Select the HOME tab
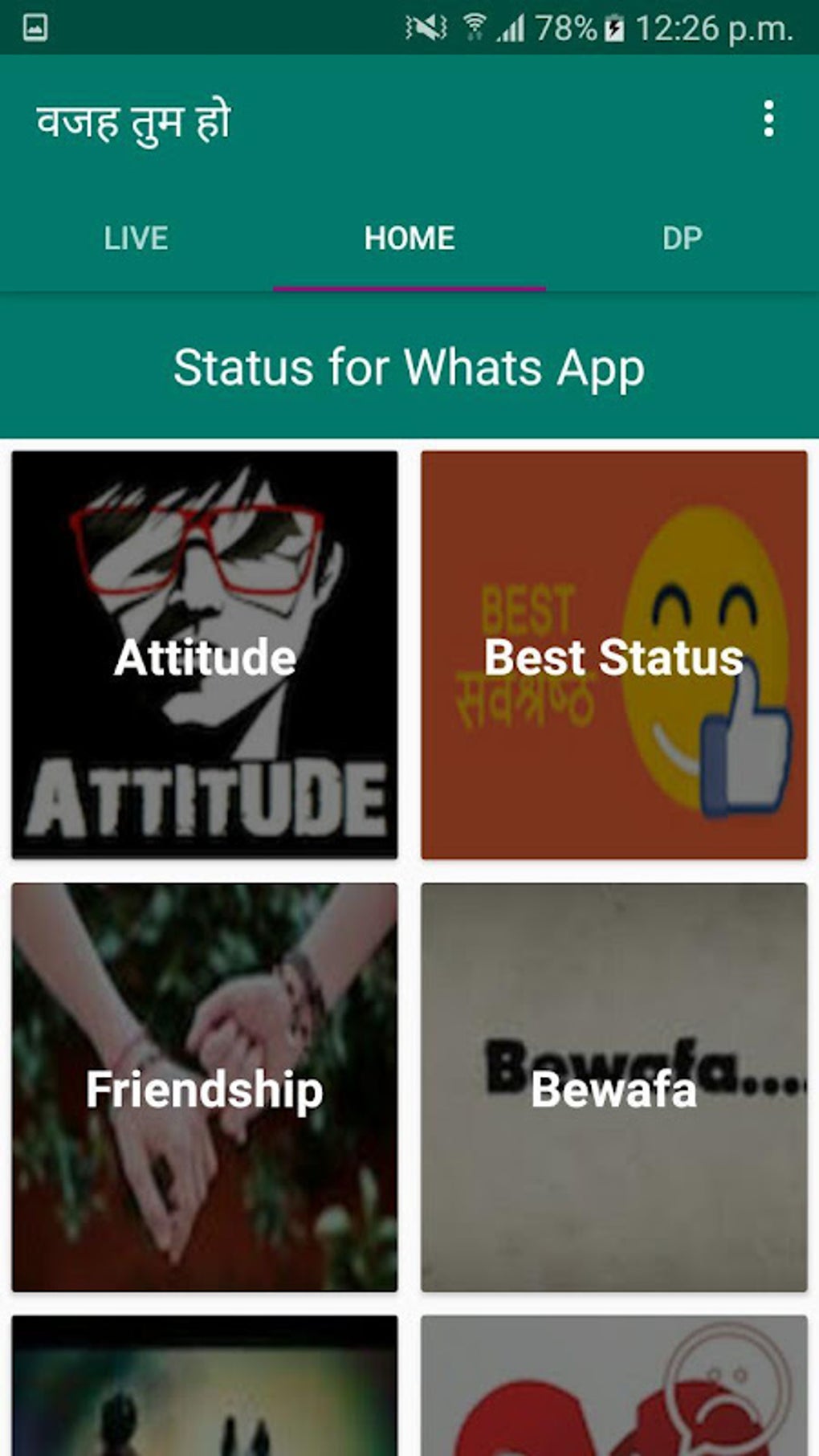The image size is (819, 1456). [409, 239]
